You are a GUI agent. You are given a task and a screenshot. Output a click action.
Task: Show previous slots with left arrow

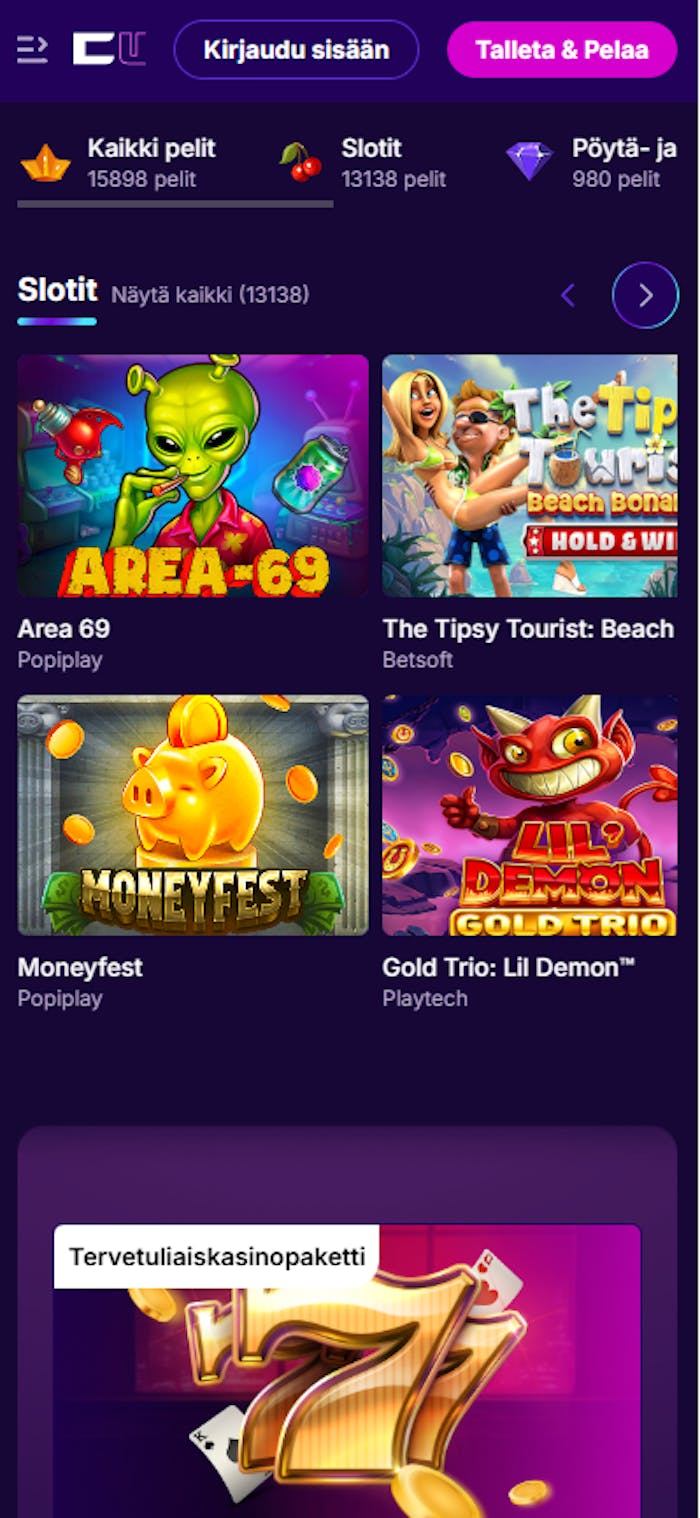(568, 295)
